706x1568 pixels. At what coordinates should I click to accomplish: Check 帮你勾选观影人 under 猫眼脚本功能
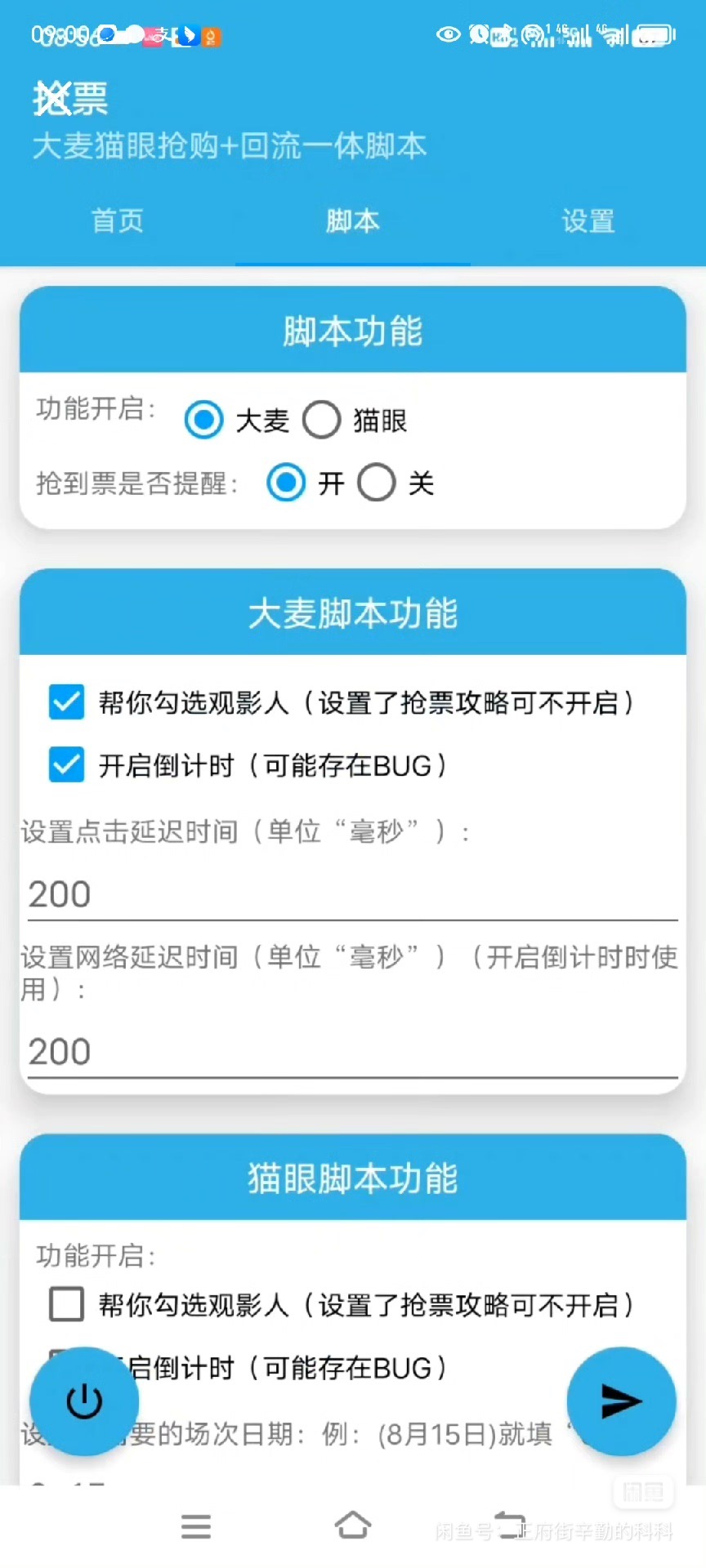(x=66, y=1304)
